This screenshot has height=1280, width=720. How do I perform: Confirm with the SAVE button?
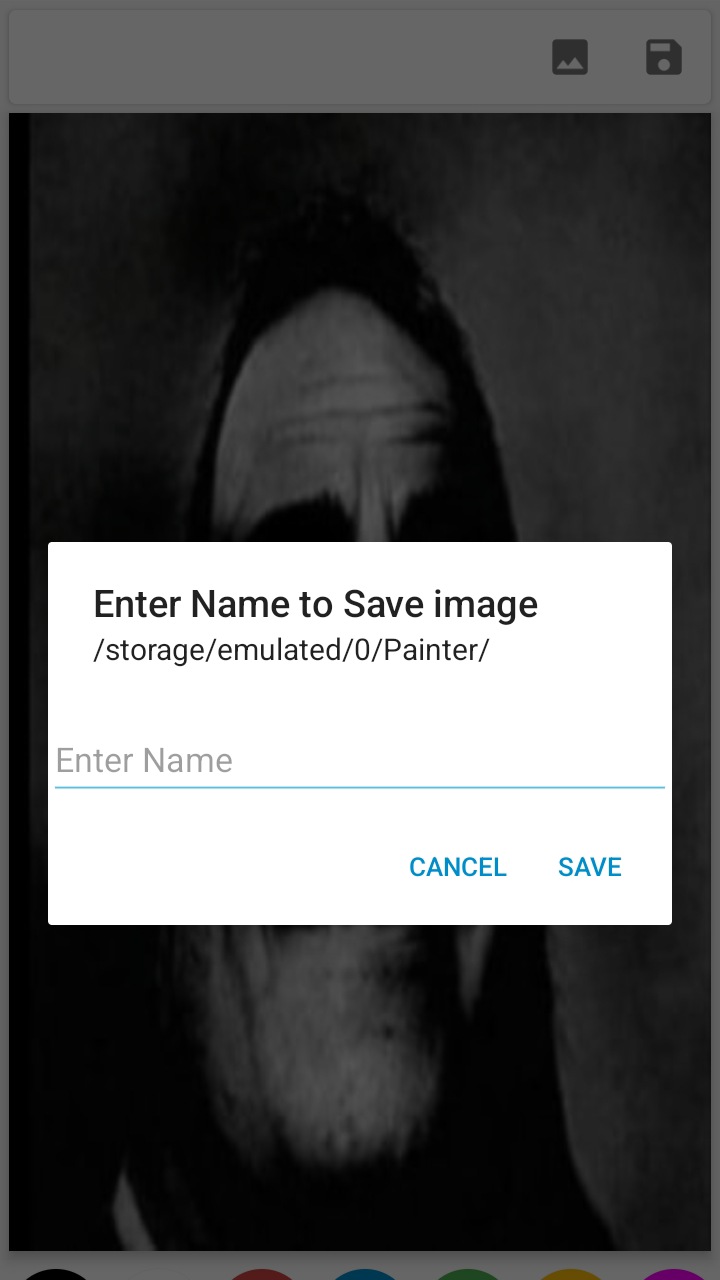tap(589, 867)
